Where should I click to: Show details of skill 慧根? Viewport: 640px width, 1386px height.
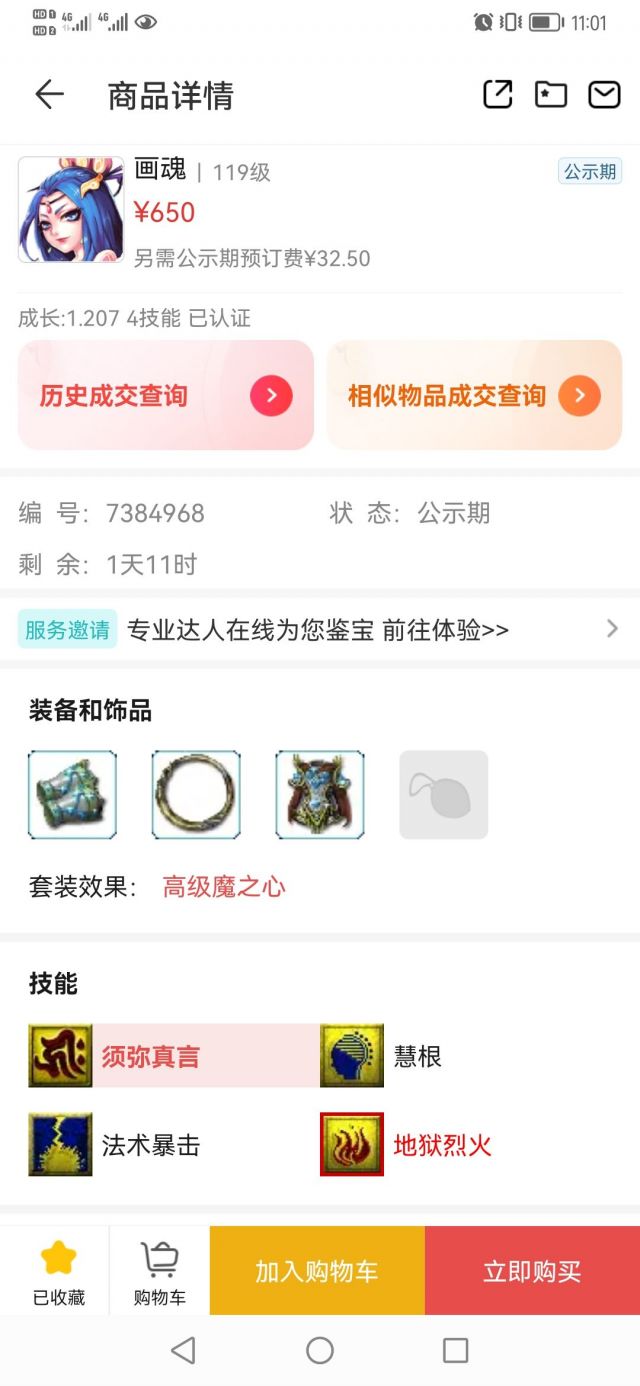point(381,1055)
